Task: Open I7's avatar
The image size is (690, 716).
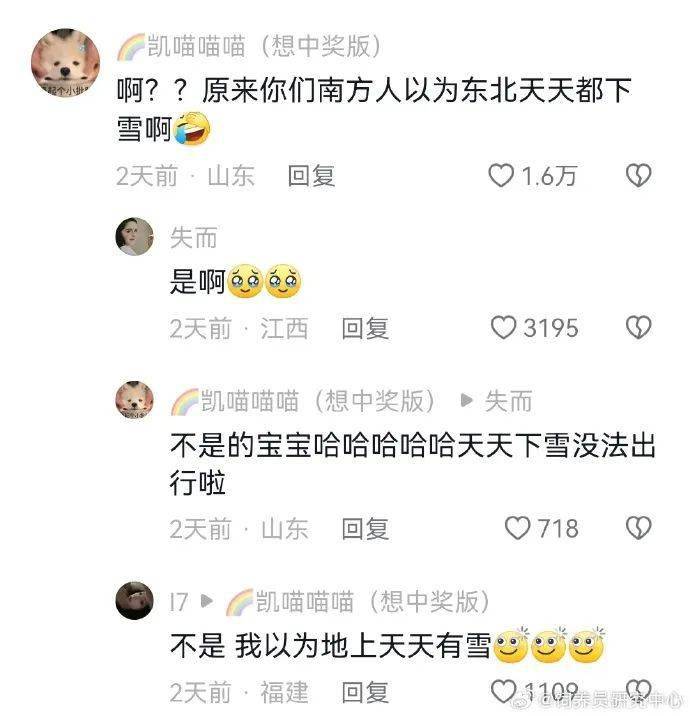Action: [x=135, y=601]
